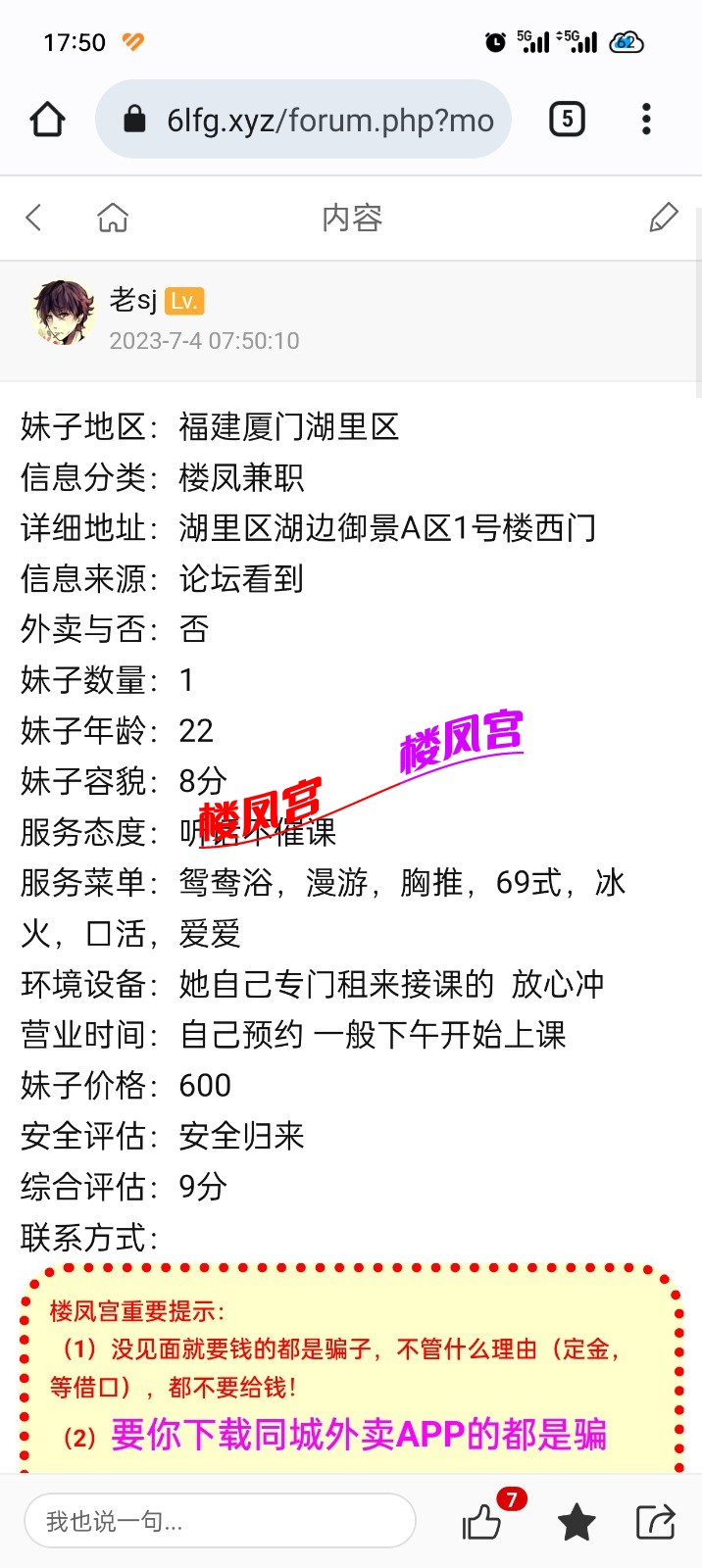
Task: Tap the pencil edit icon
Action: [x=664, y=218]
